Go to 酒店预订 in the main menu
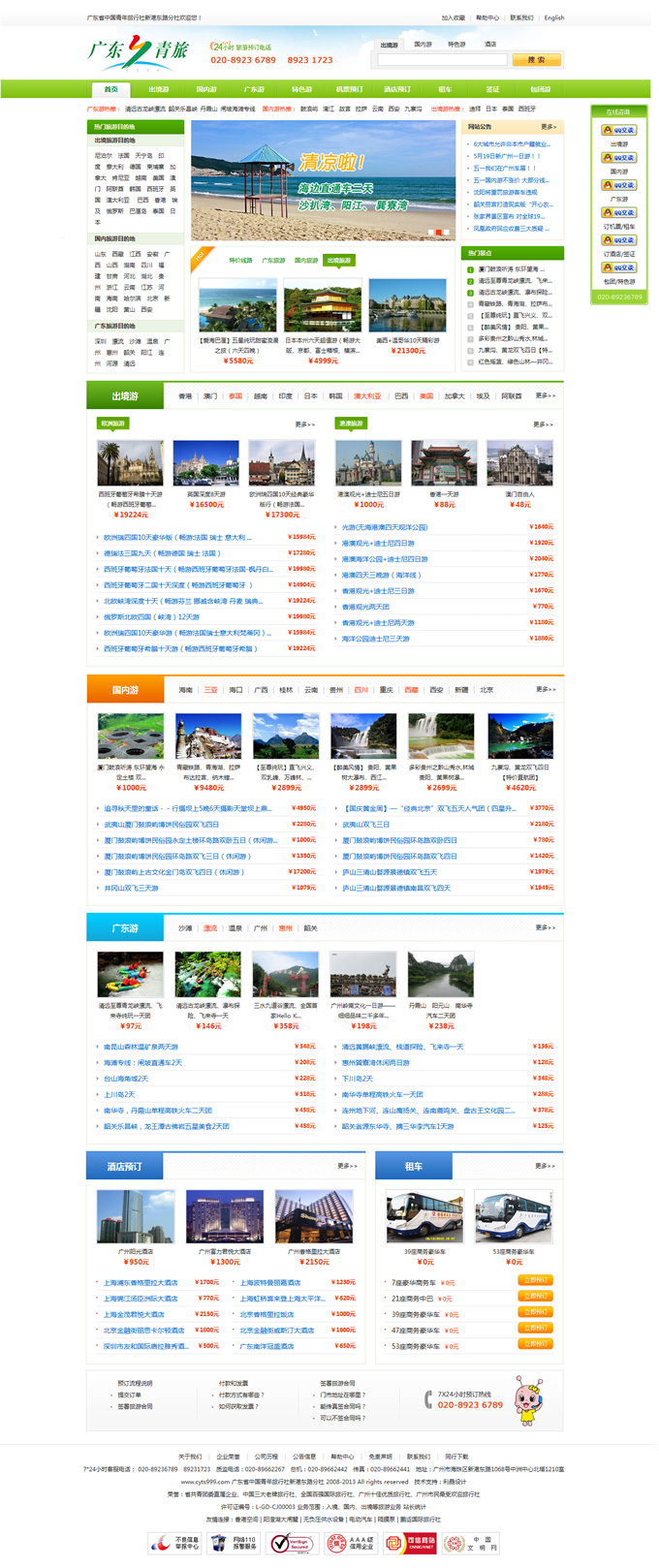This screenshot has height=1568, width=659. pos(396,89)
